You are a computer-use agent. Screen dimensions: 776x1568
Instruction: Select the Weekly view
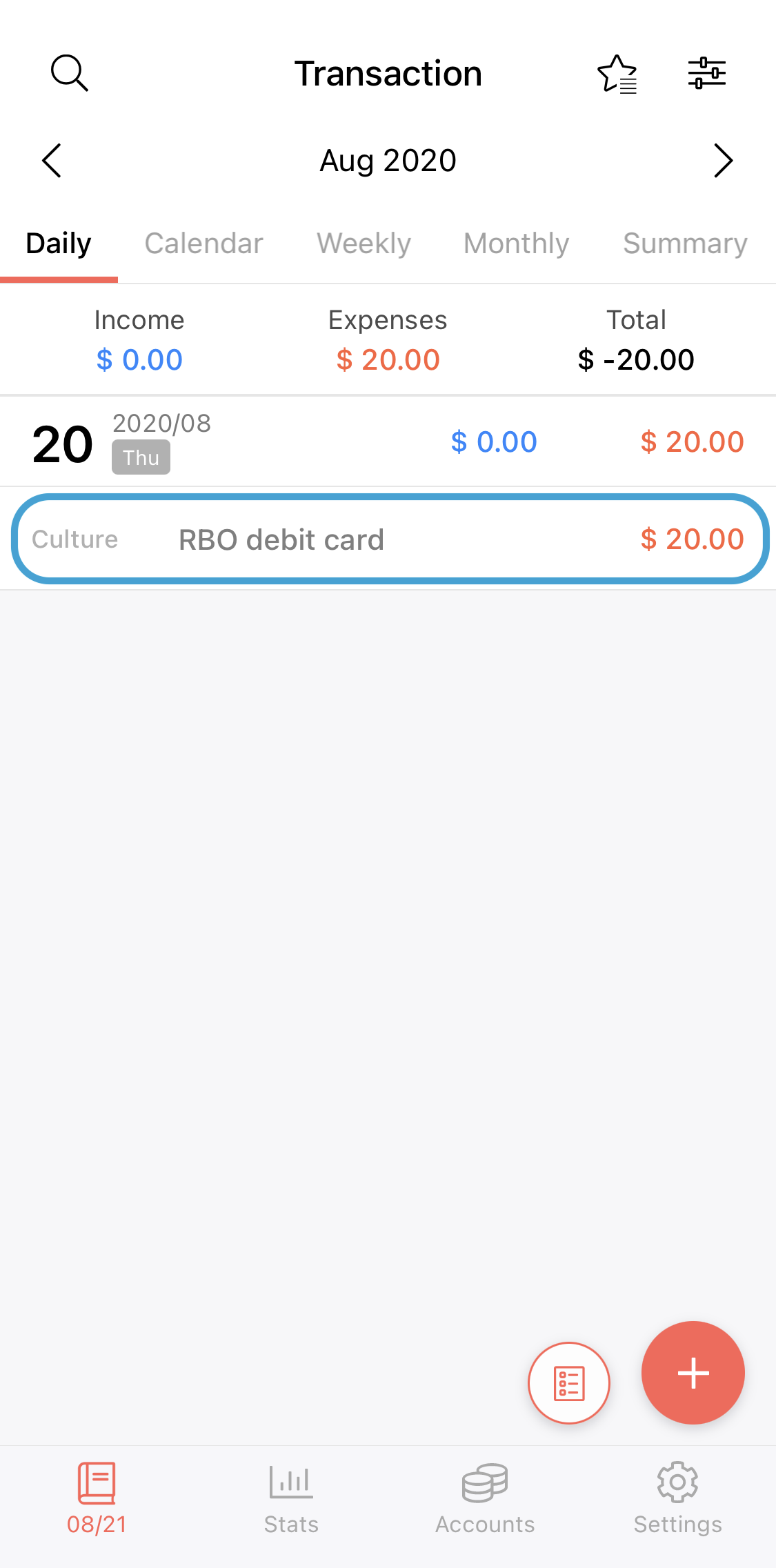364,244
